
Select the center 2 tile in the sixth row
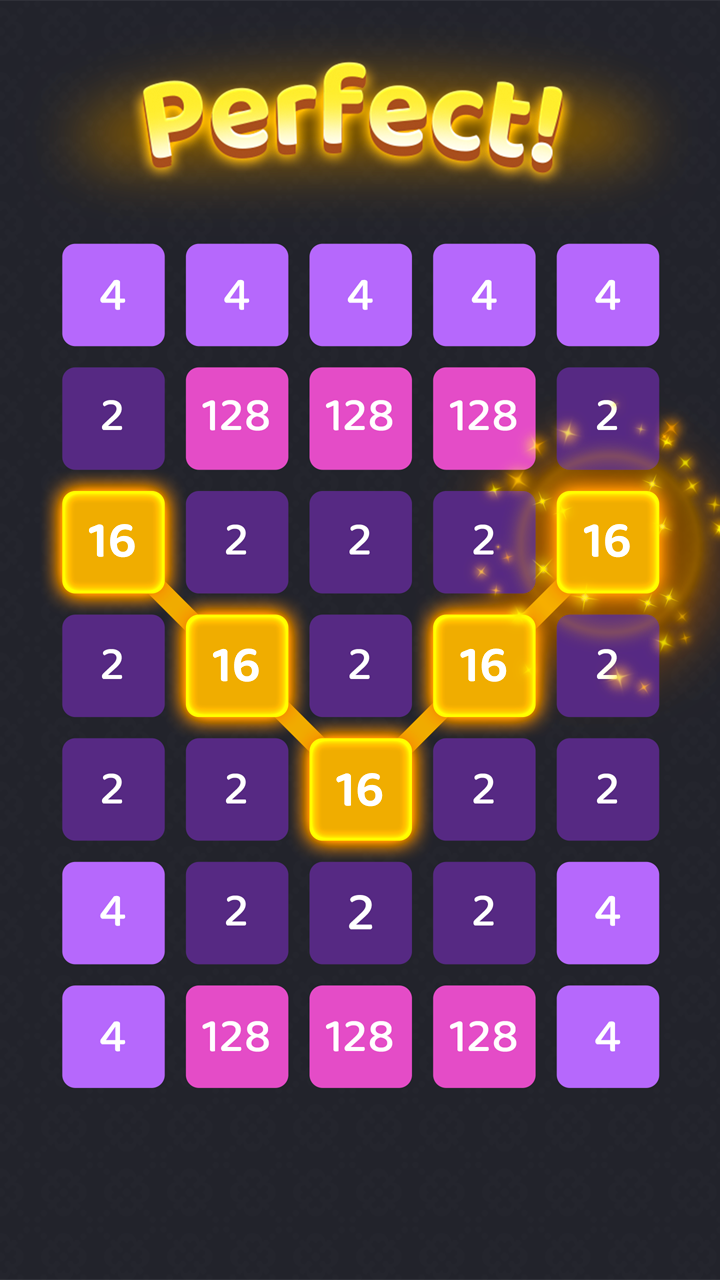pyautogui.click(x=361, y=912)
